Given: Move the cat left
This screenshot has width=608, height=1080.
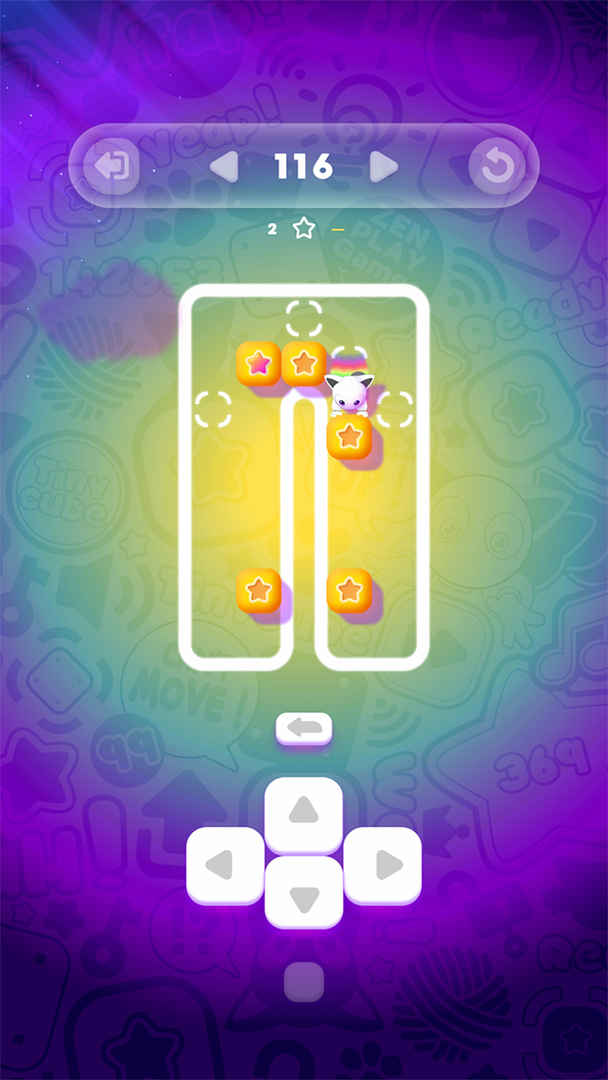Looking at the screenshot, I should 225,865.
